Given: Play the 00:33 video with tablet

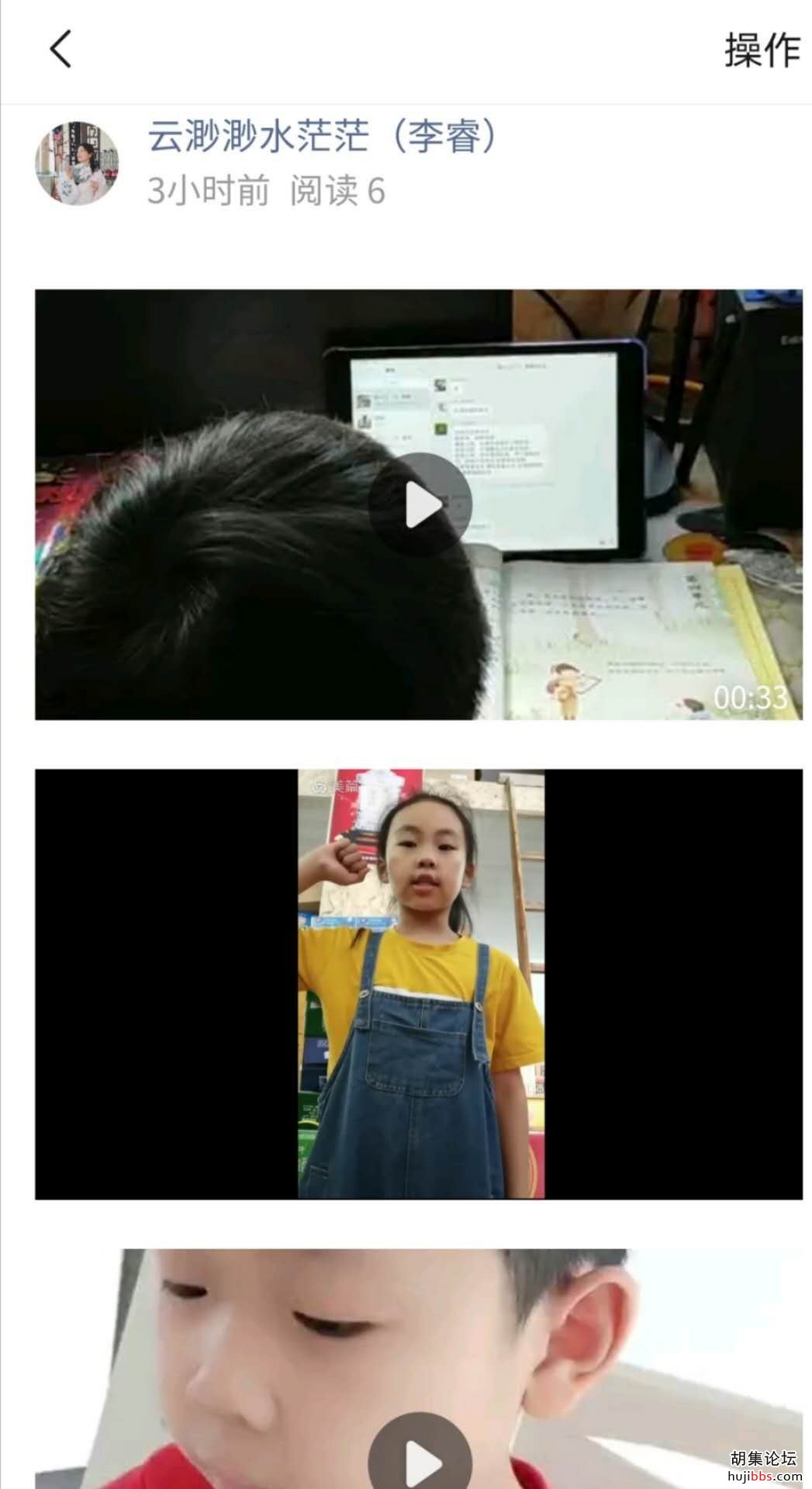Looking at the screenshot, I should pos(420,505).
